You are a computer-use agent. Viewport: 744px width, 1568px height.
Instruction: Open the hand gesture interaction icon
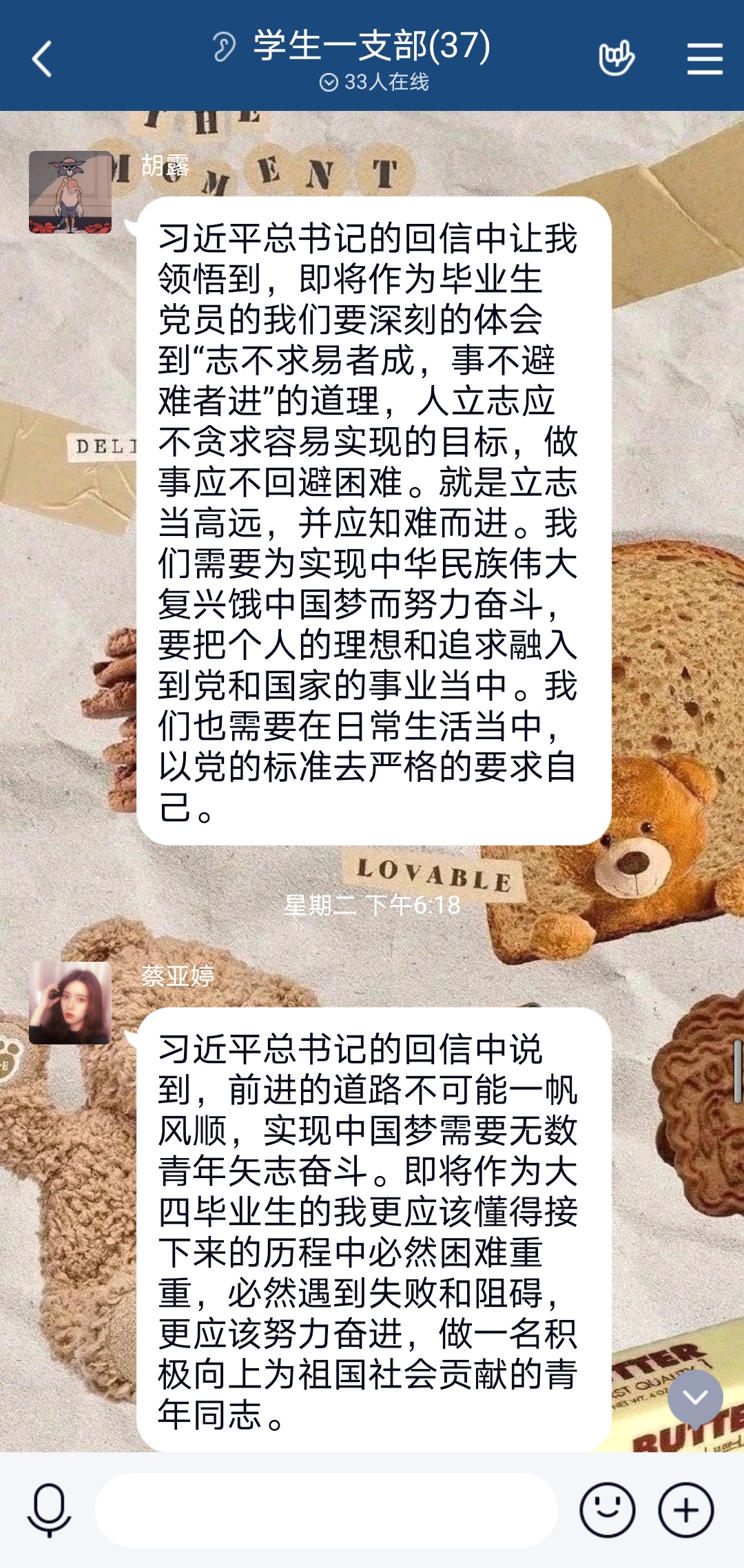point(616,59)
